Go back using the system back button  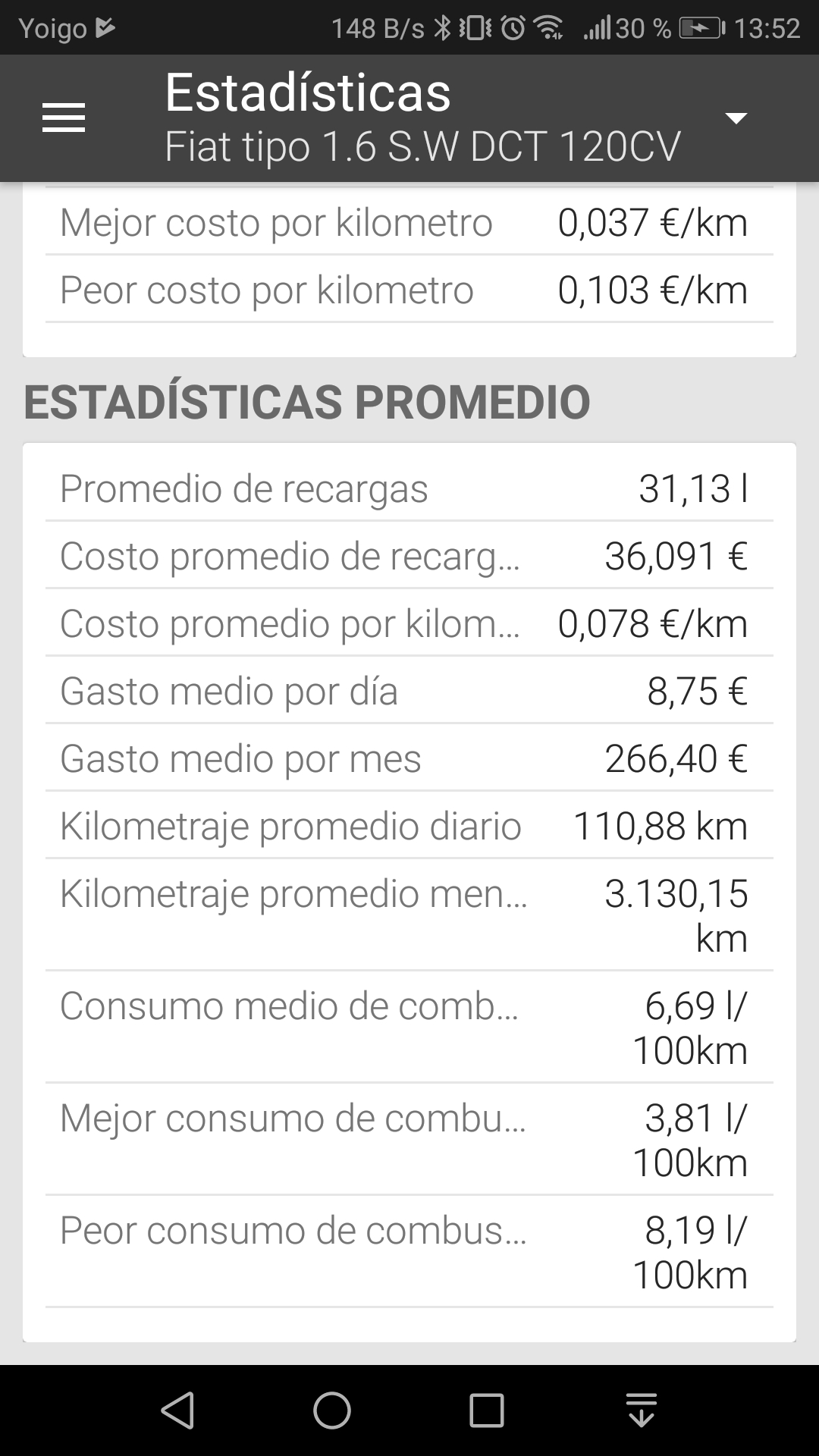pos(178,1411)
